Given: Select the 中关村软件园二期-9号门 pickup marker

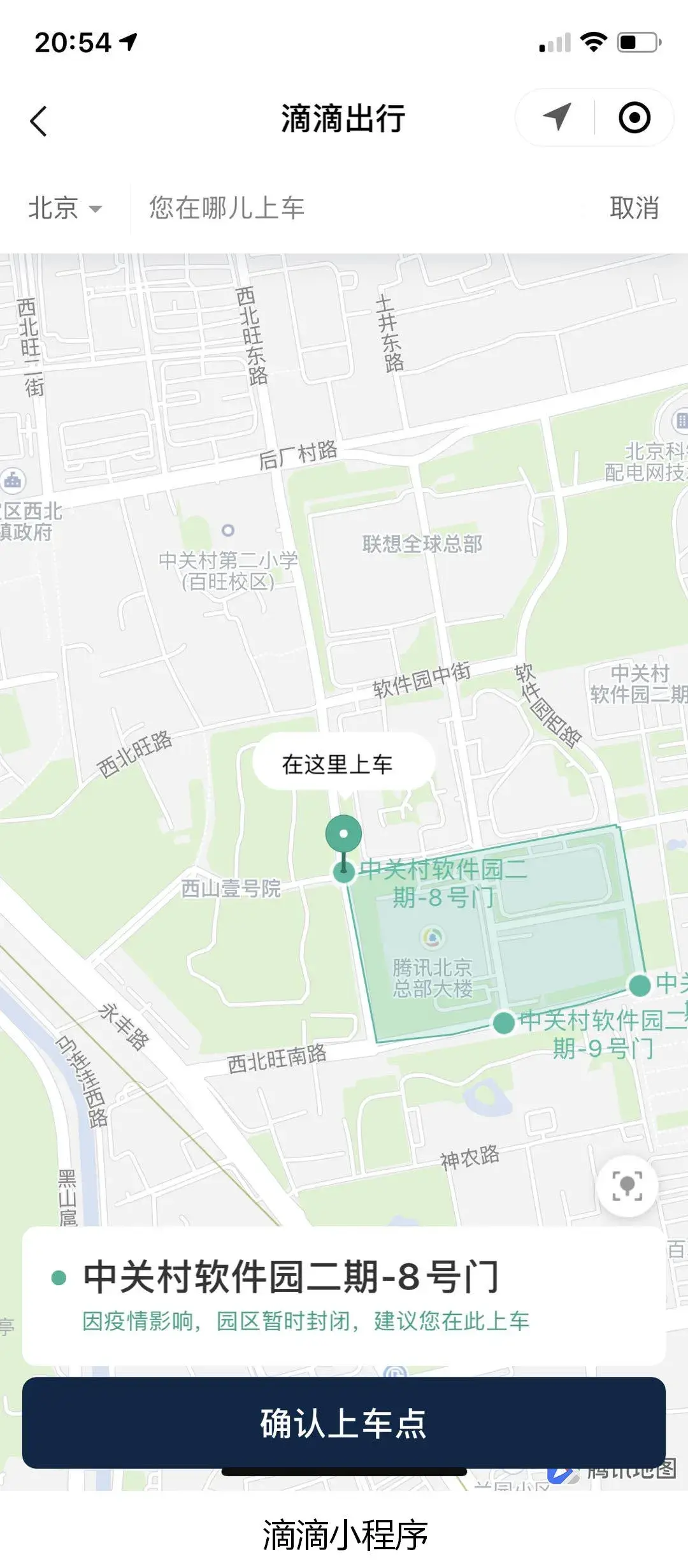Looking at the screenshot, I should pos(505,1022).
